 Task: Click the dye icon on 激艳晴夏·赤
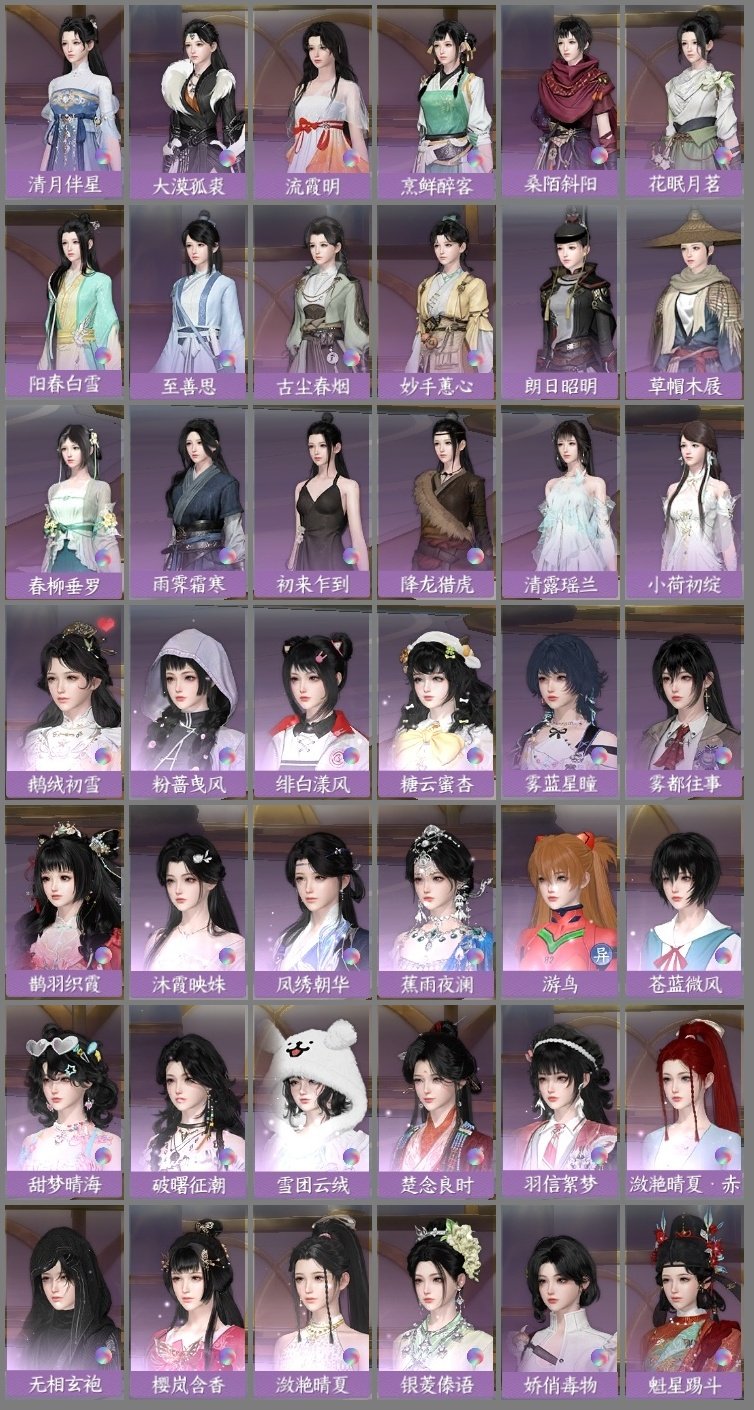722,1155
